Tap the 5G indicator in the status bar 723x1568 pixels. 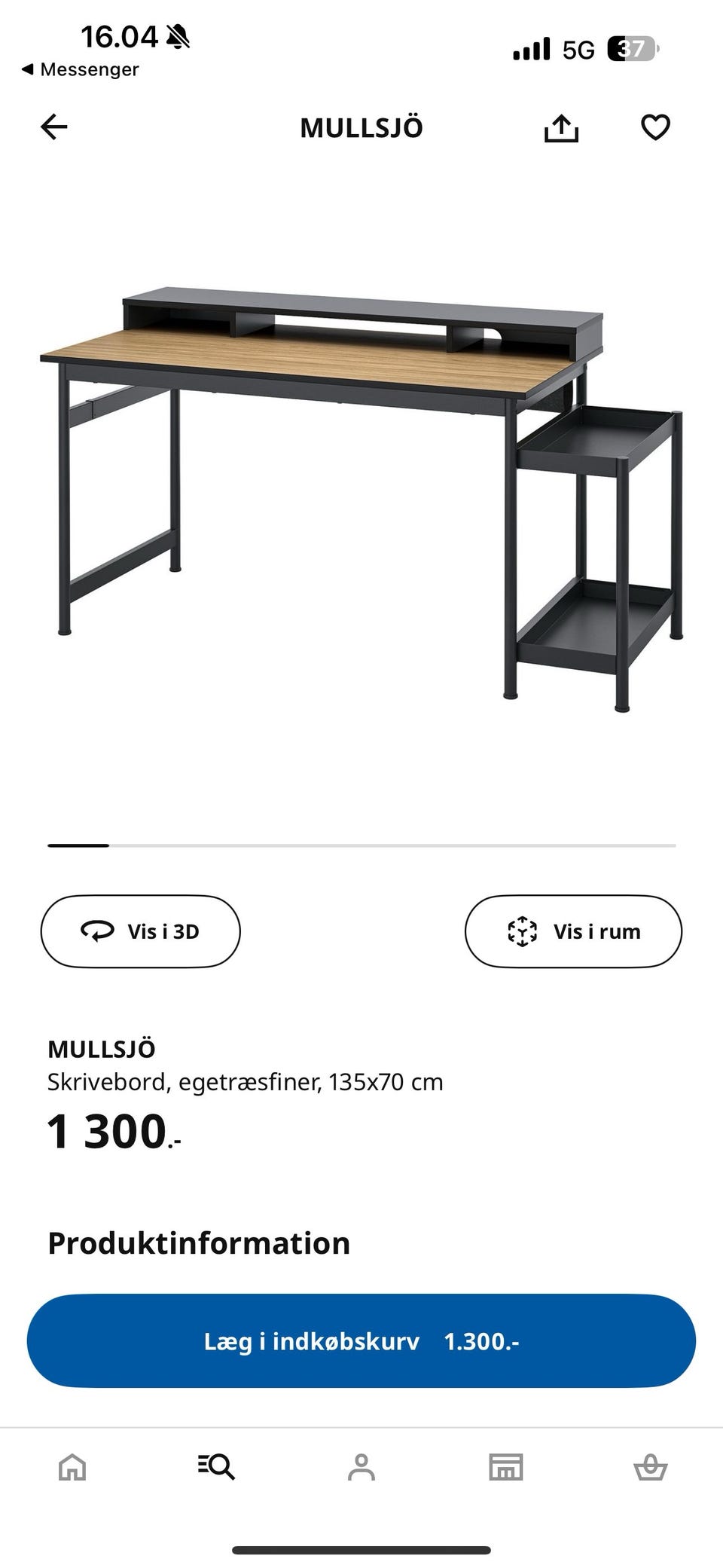coord(578,49)
